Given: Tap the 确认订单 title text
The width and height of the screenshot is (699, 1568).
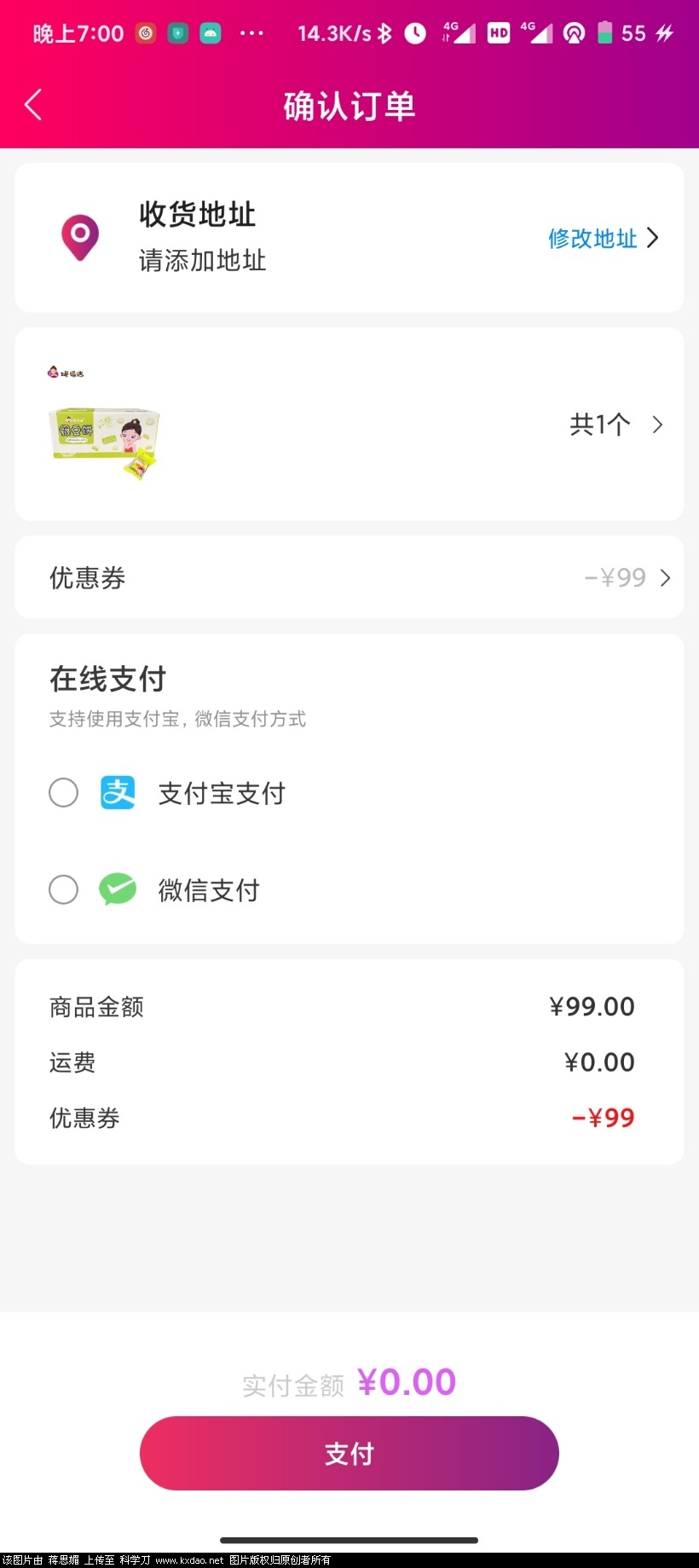Looking at the screenshot, I should [349, 106].
